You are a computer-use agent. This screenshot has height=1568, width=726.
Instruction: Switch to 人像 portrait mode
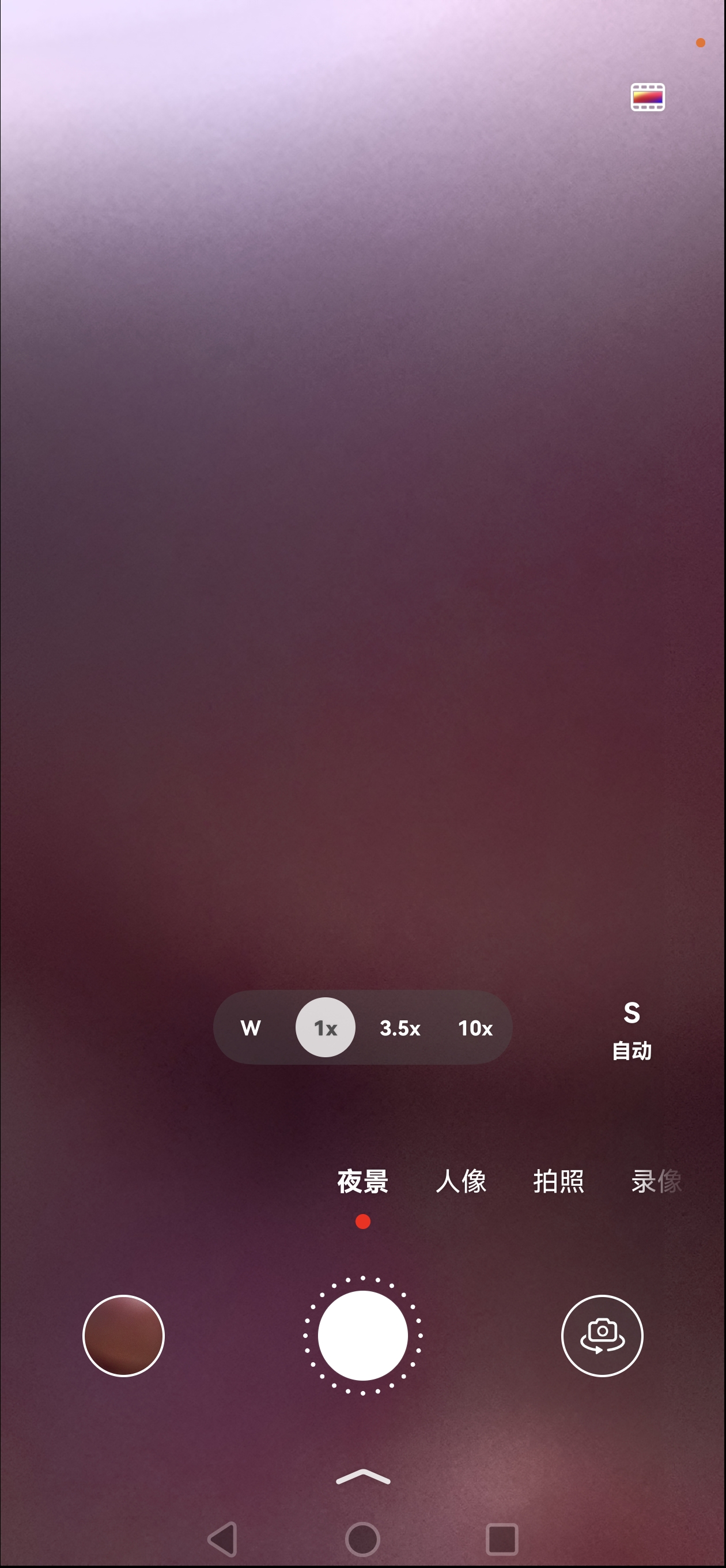461,1182
